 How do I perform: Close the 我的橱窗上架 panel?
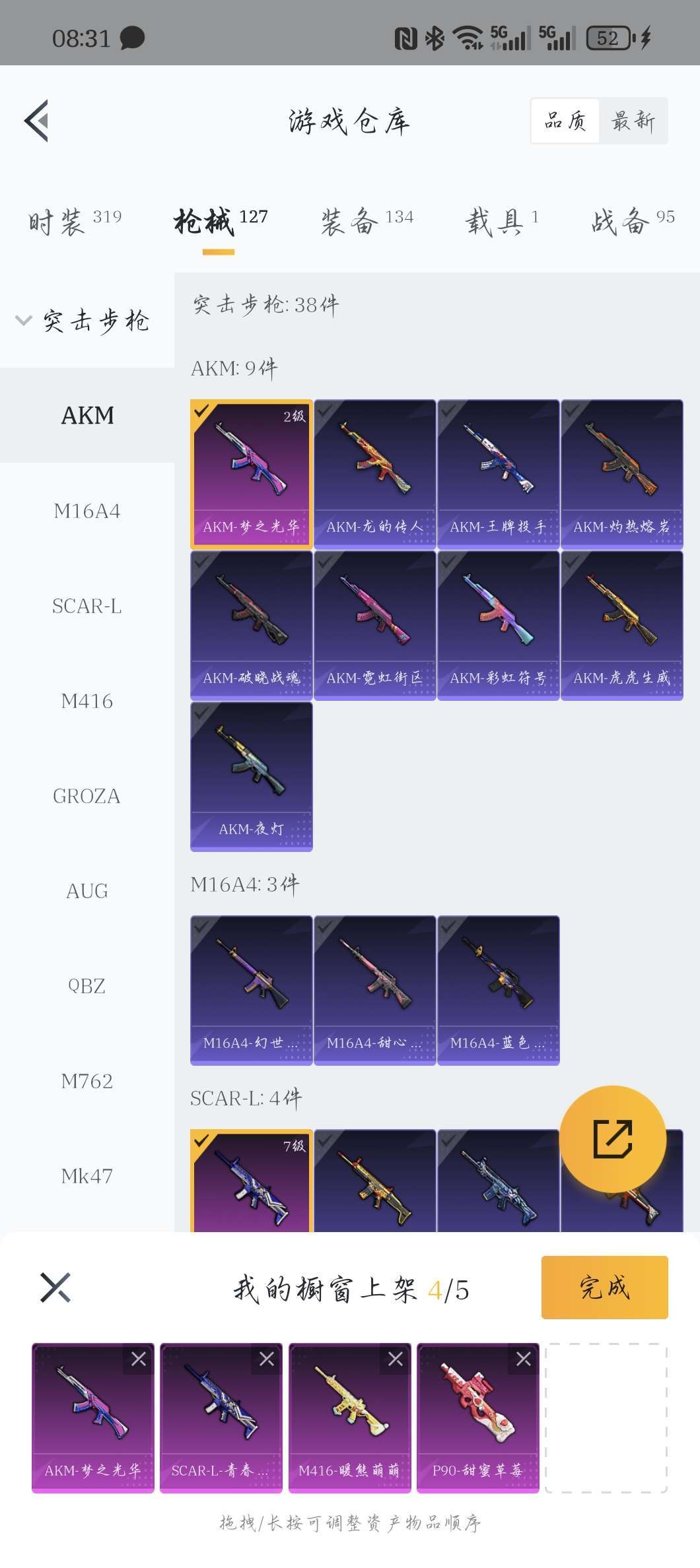pyautogui.click(x=55, y=1287)
